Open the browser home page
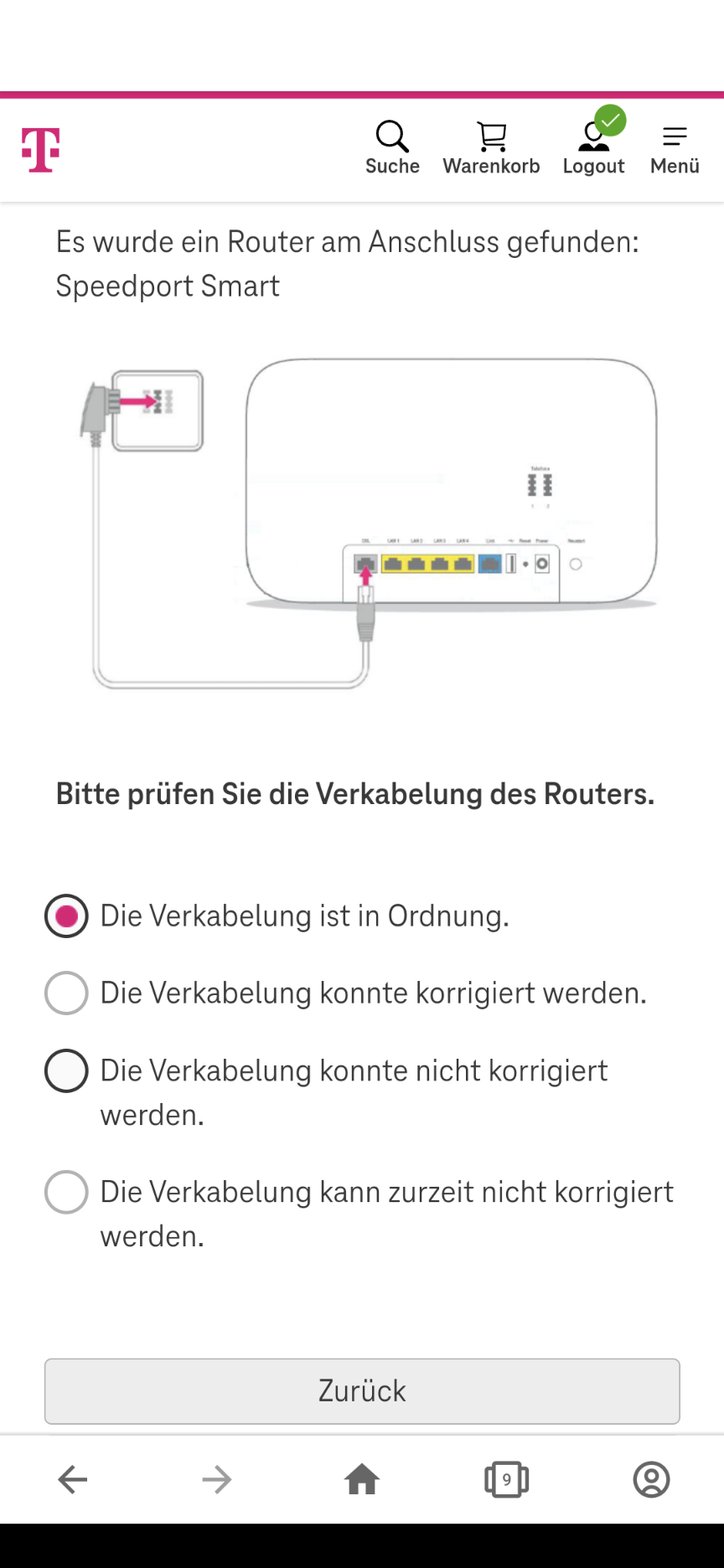Screen dimensions: 724x1568 pos(362,1480)
